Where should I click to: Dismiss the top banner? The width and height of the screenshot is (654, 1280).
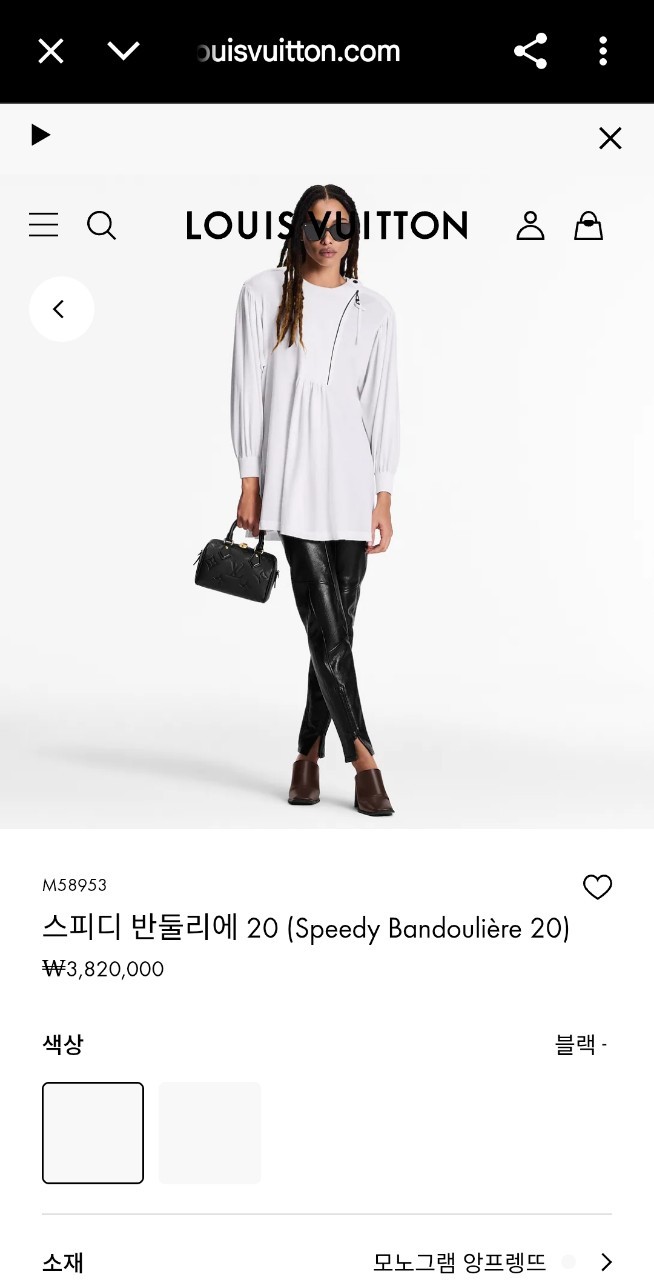tap(610, 138)
